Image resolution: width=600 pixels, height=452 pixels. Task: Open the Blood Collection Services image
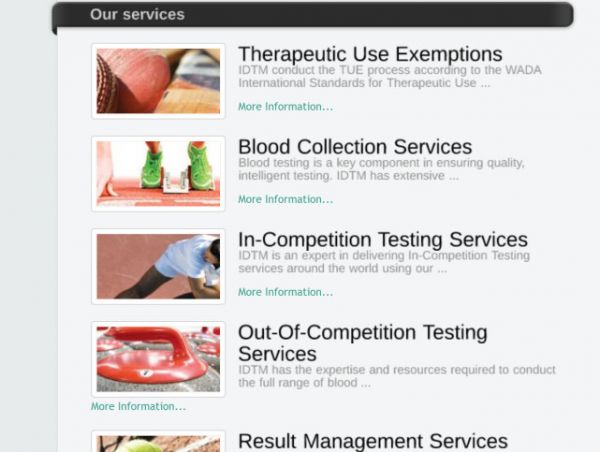pyautogui.click(x=158, y=174)
